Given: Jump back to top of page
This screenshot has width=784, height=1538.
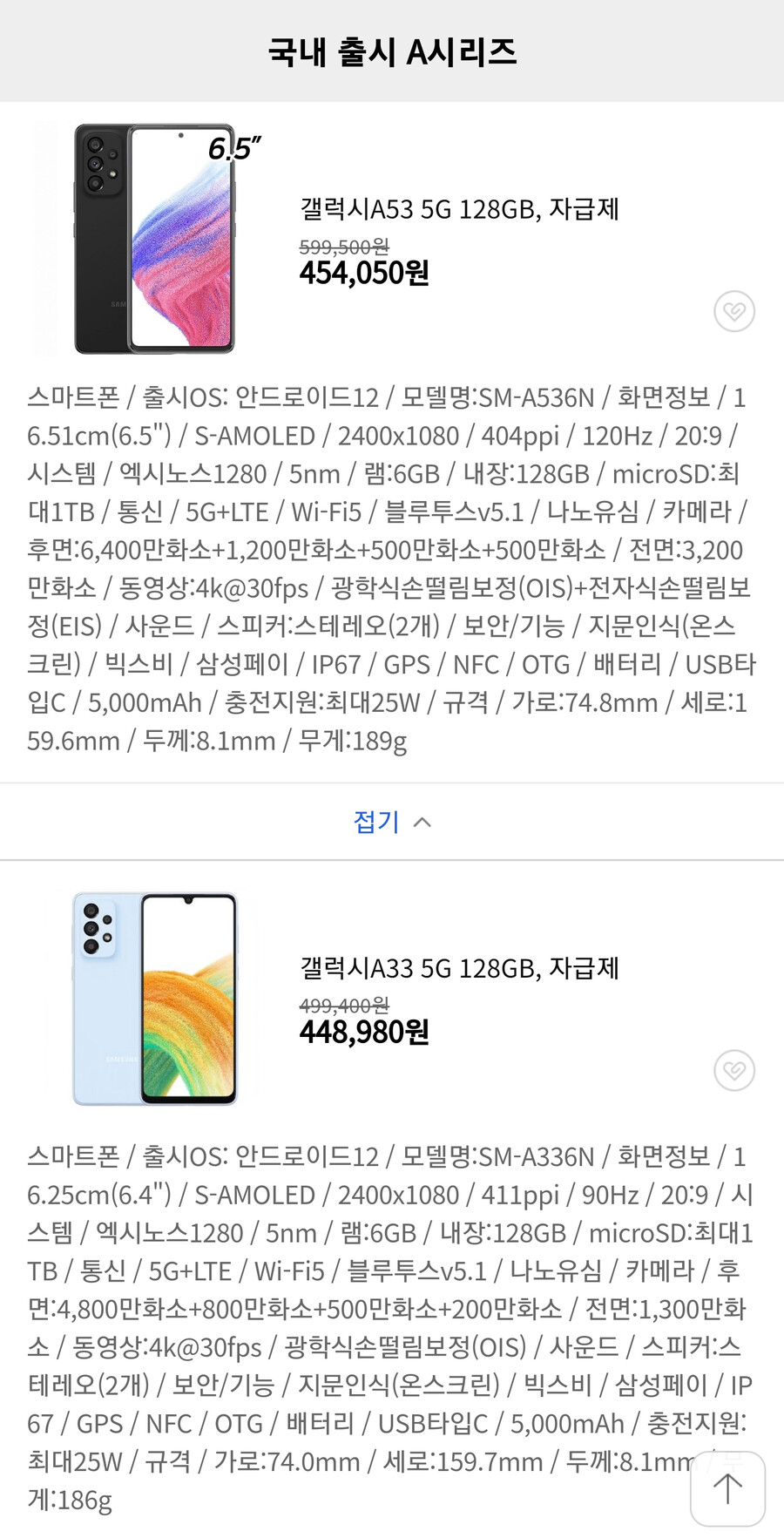Looking at the screenshot, I should click(727, 1488).
